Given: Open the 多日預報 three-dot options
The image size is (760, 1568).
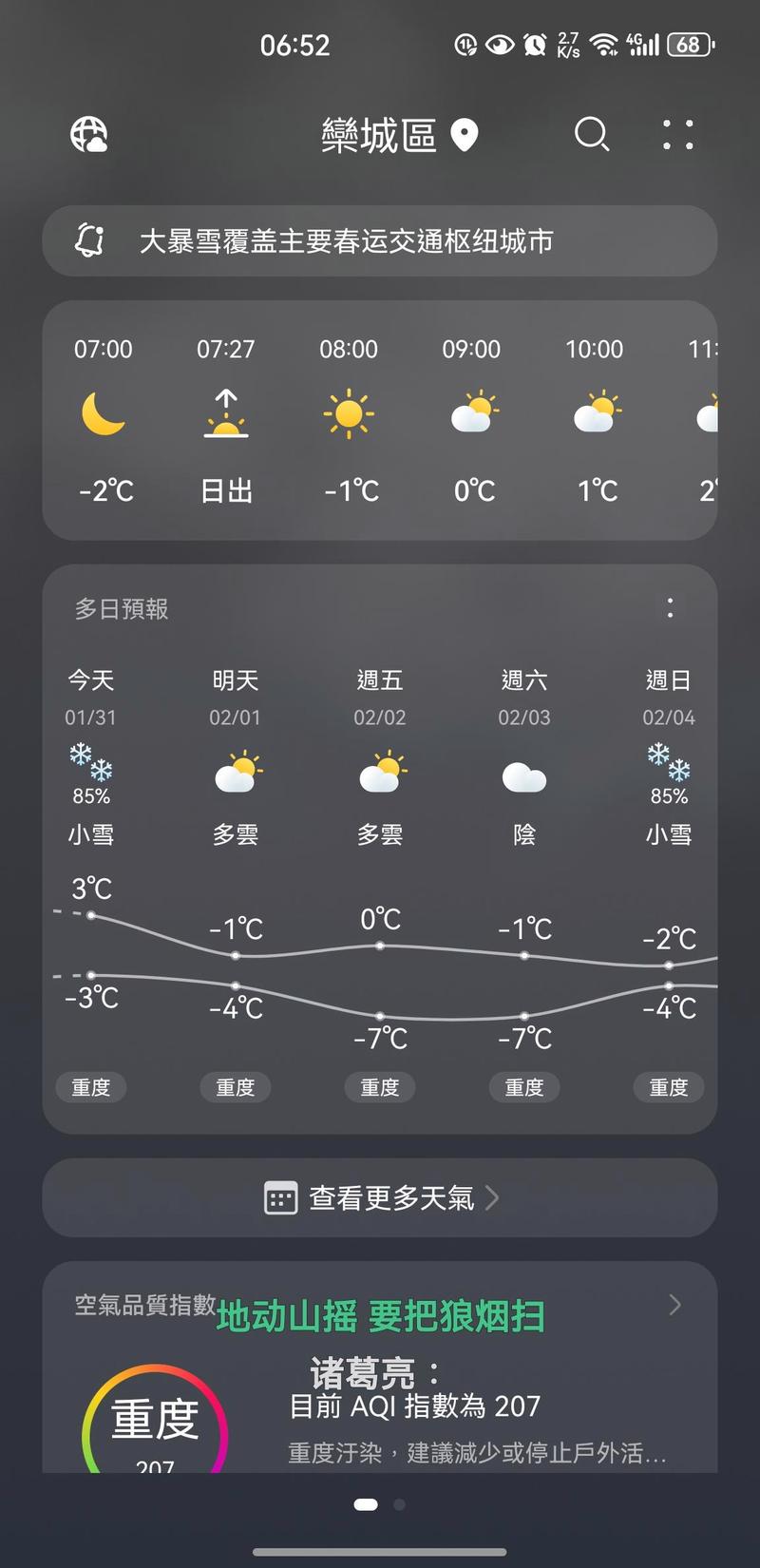Looking at the screenshot, I should click(671, 608).
